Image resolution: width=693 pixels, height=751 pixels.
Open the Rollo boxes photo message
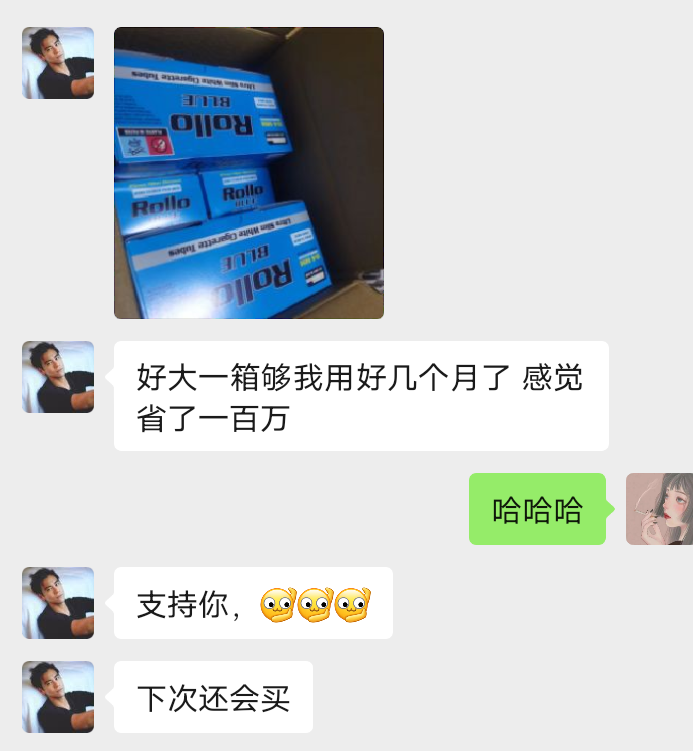(248, 173)
